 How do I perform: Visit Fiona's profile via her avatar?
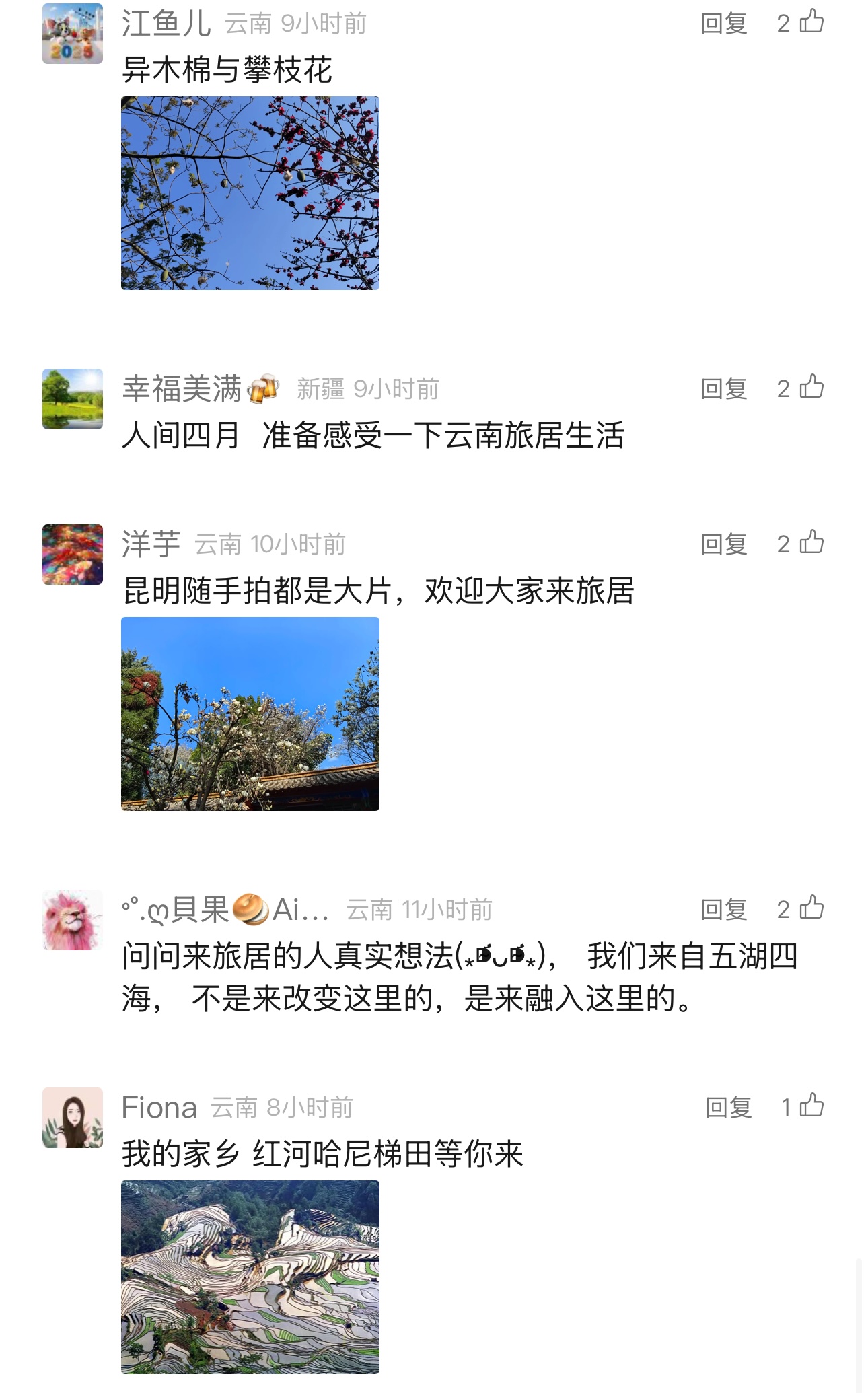pyautogui.click(x=73, y=1118)
